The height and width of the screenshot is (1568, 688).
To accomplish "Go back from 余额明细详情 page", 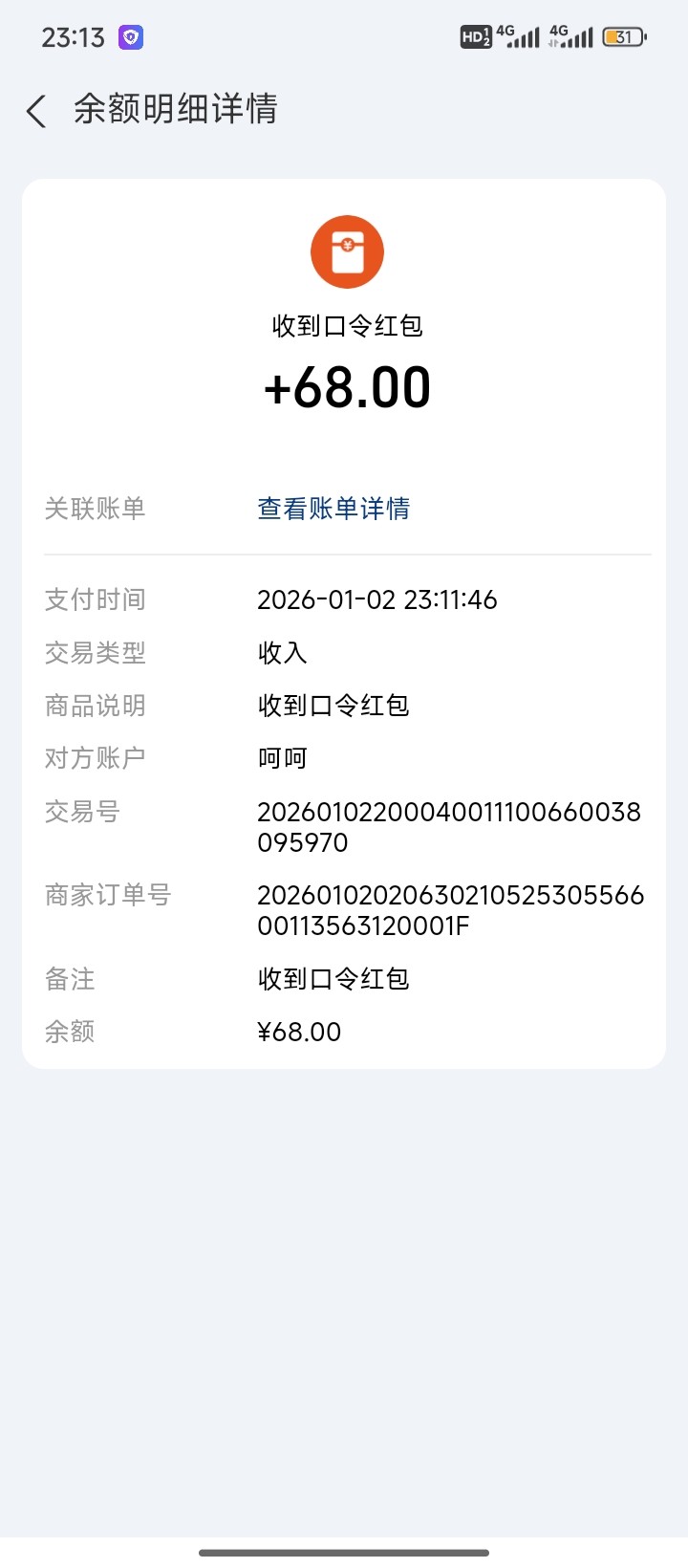I will click(36, 111).
